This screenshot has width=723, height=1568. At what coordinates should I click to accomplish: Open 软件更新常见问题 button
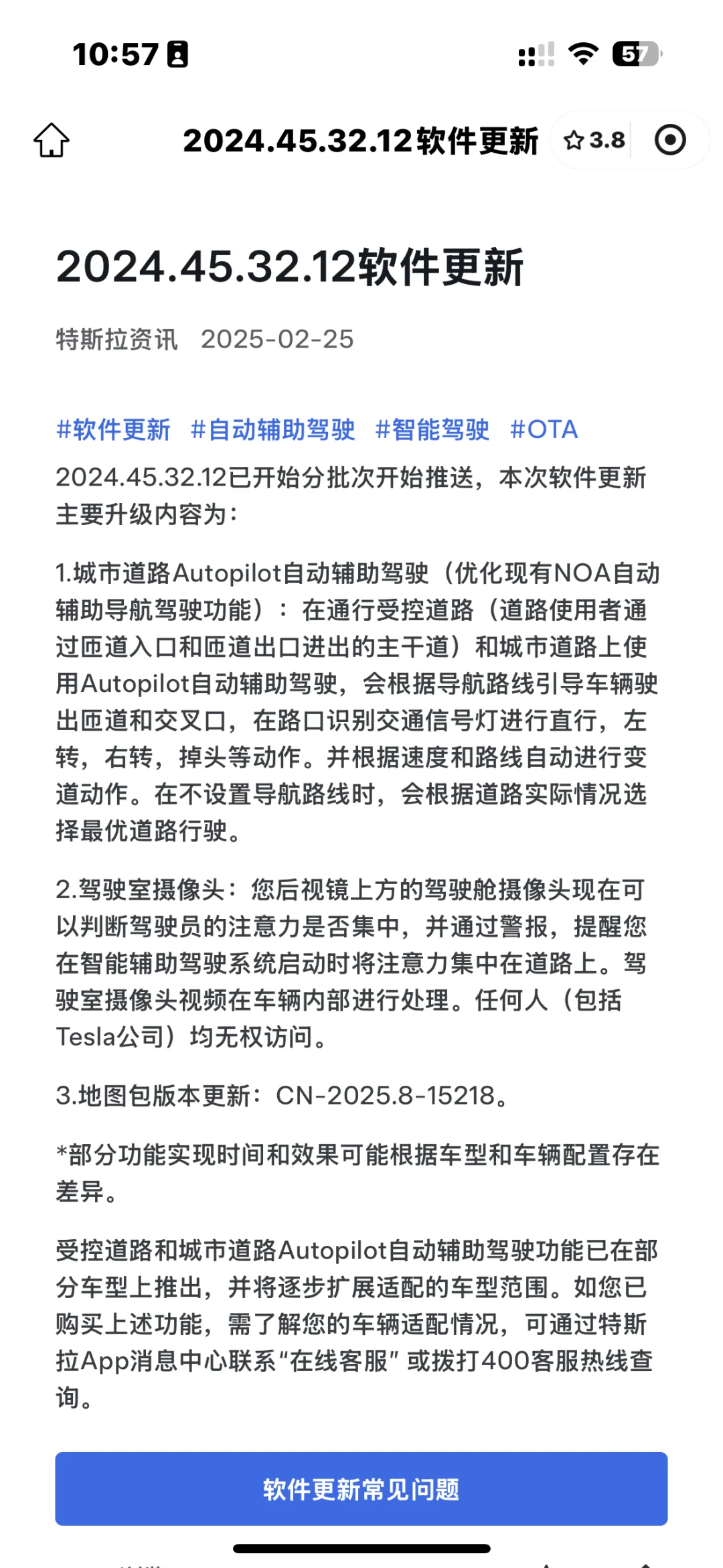tap(361, 1489)
